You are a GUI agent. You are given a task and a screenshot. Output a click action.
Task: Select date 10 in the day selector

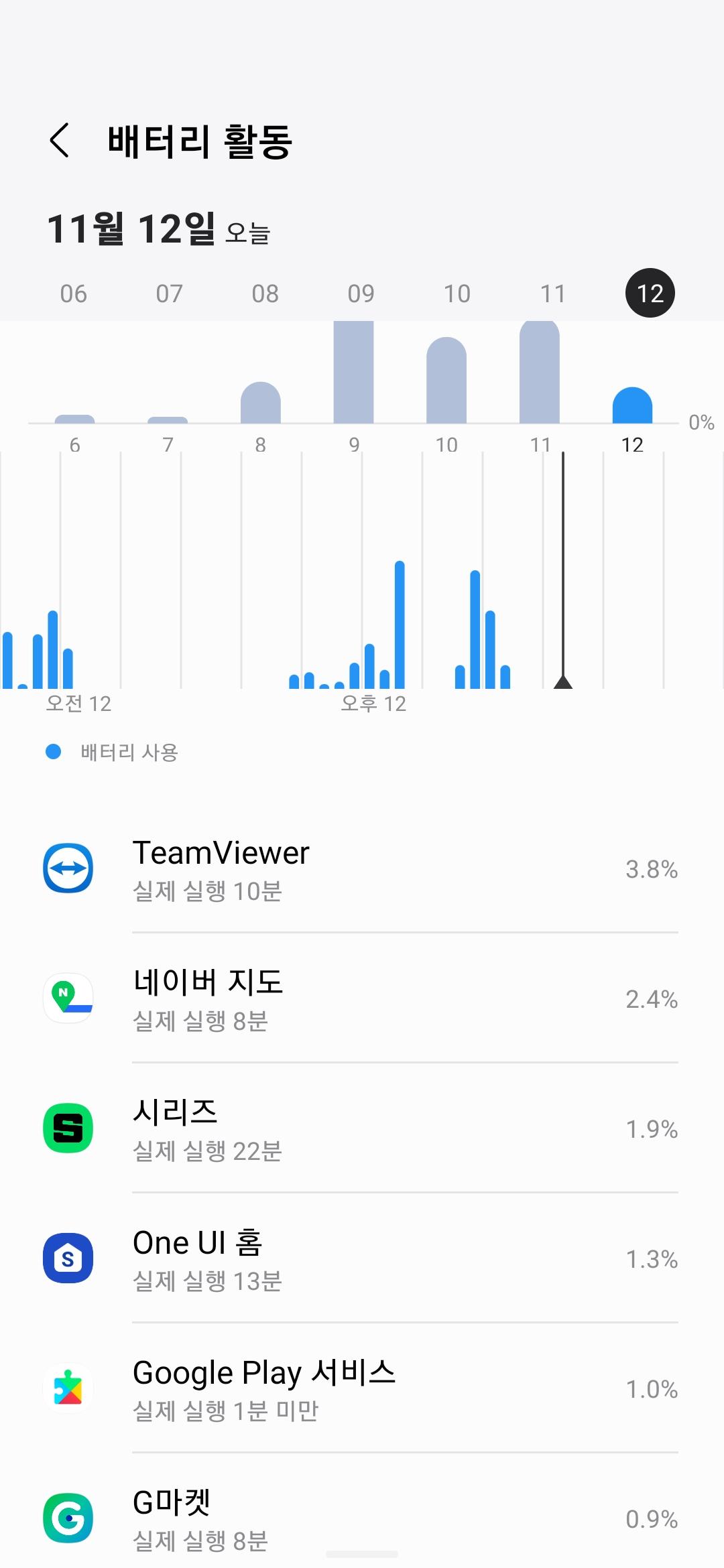457,293
